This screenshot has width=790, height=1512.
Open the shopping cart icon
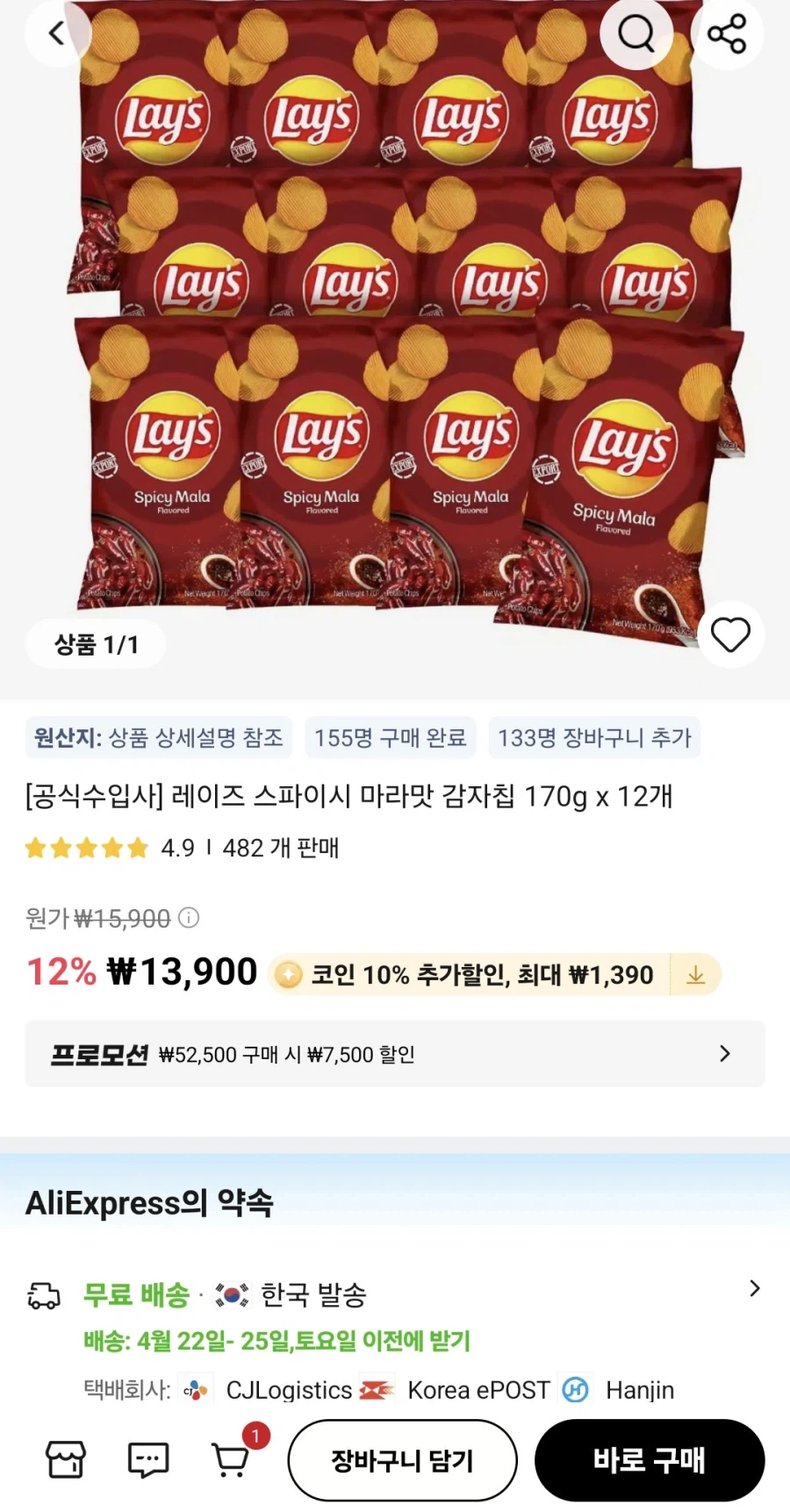231,1461
